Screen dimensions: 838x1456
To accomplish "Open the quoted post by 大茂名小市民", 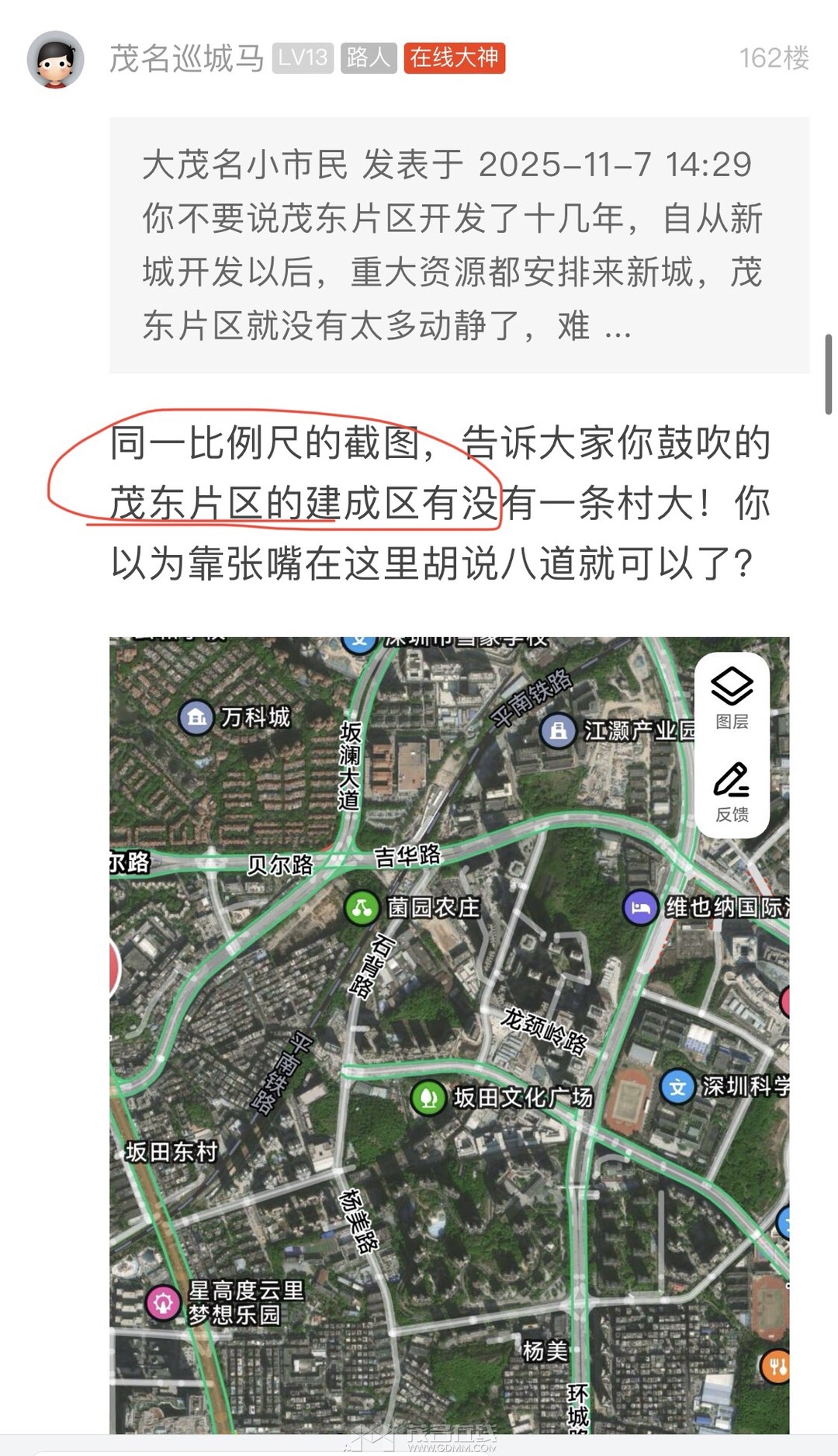I will (458, 245).
